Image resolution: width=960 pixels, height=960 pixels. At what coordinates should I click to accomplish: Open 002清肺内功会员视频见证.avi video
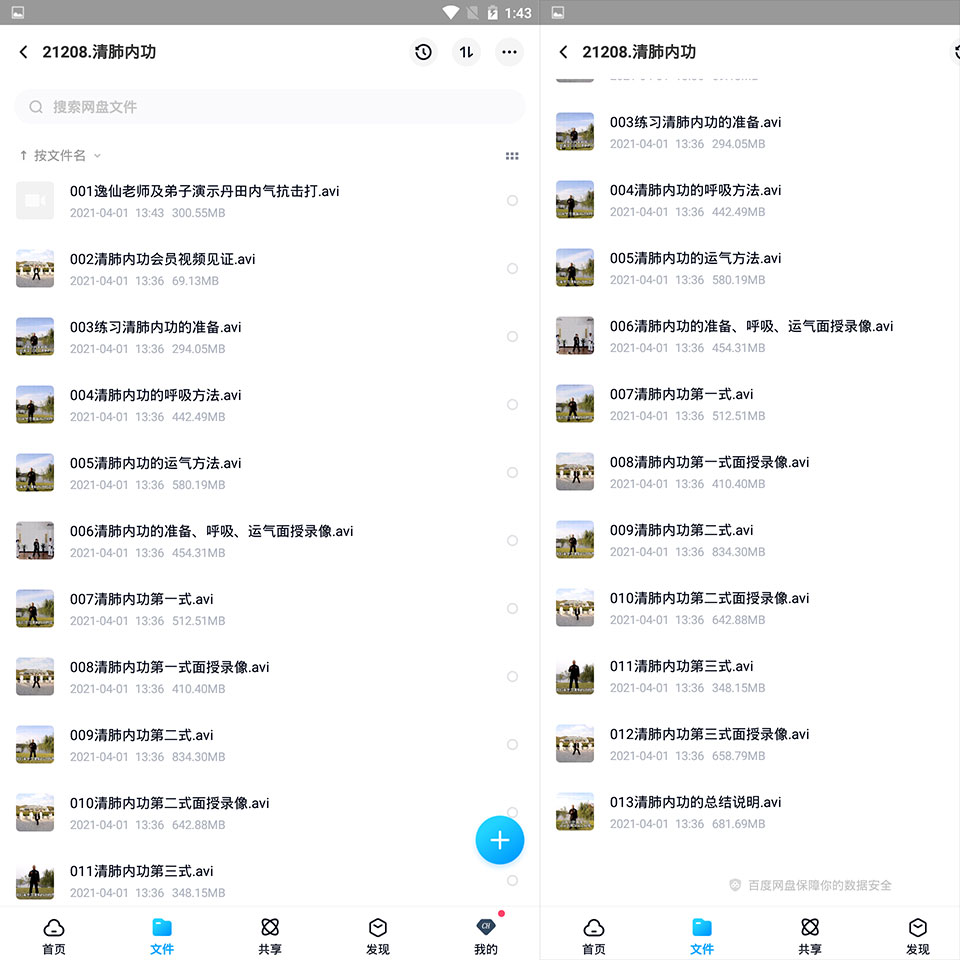point(269,269)
